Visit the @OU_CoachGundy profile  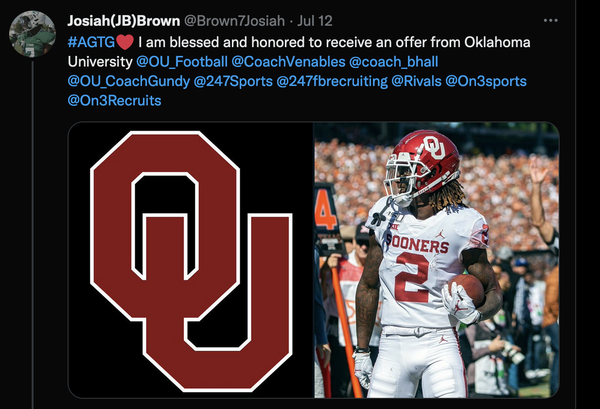click(127, 81)
